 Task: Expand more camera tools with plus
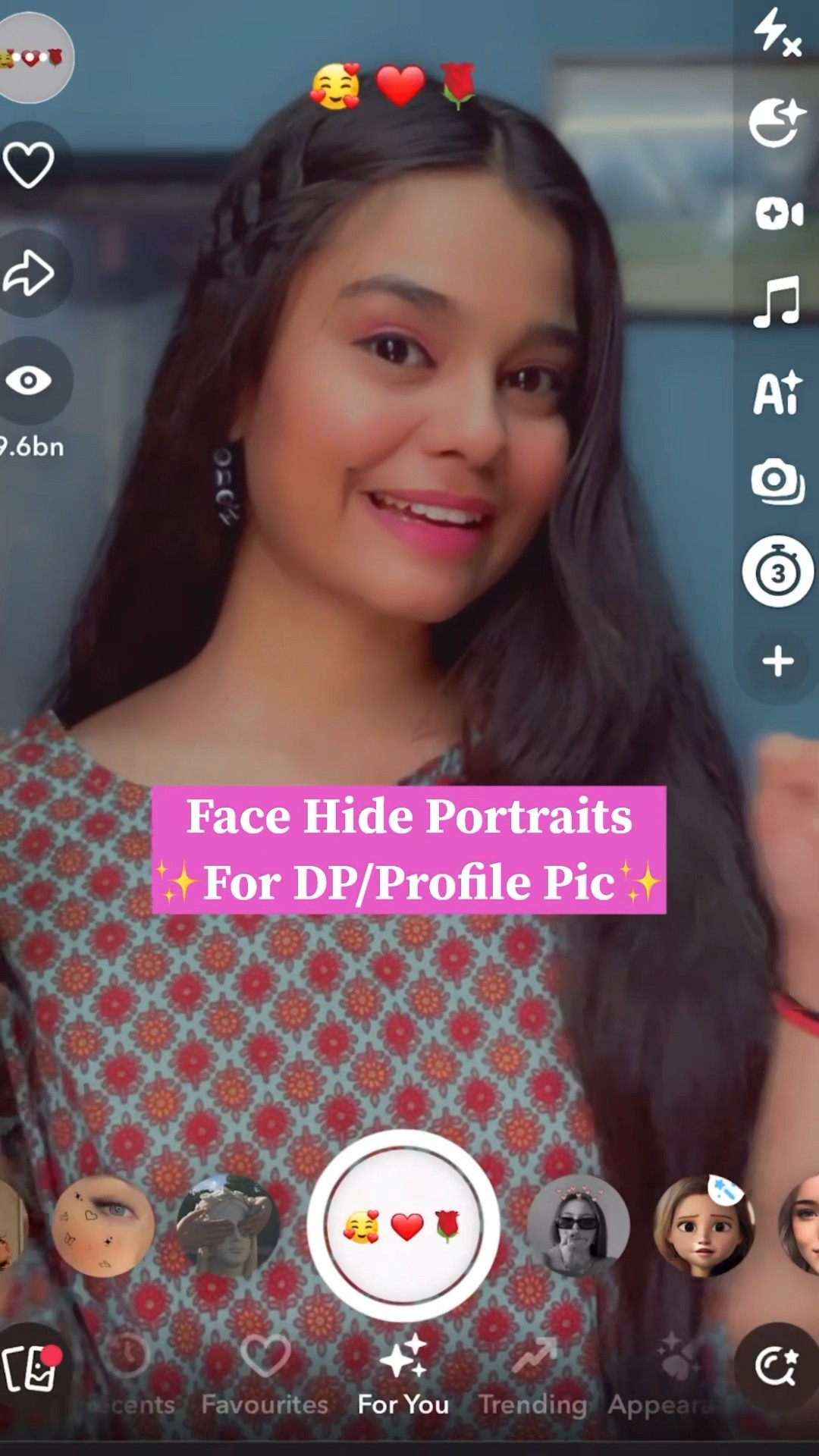click(777, 661)
